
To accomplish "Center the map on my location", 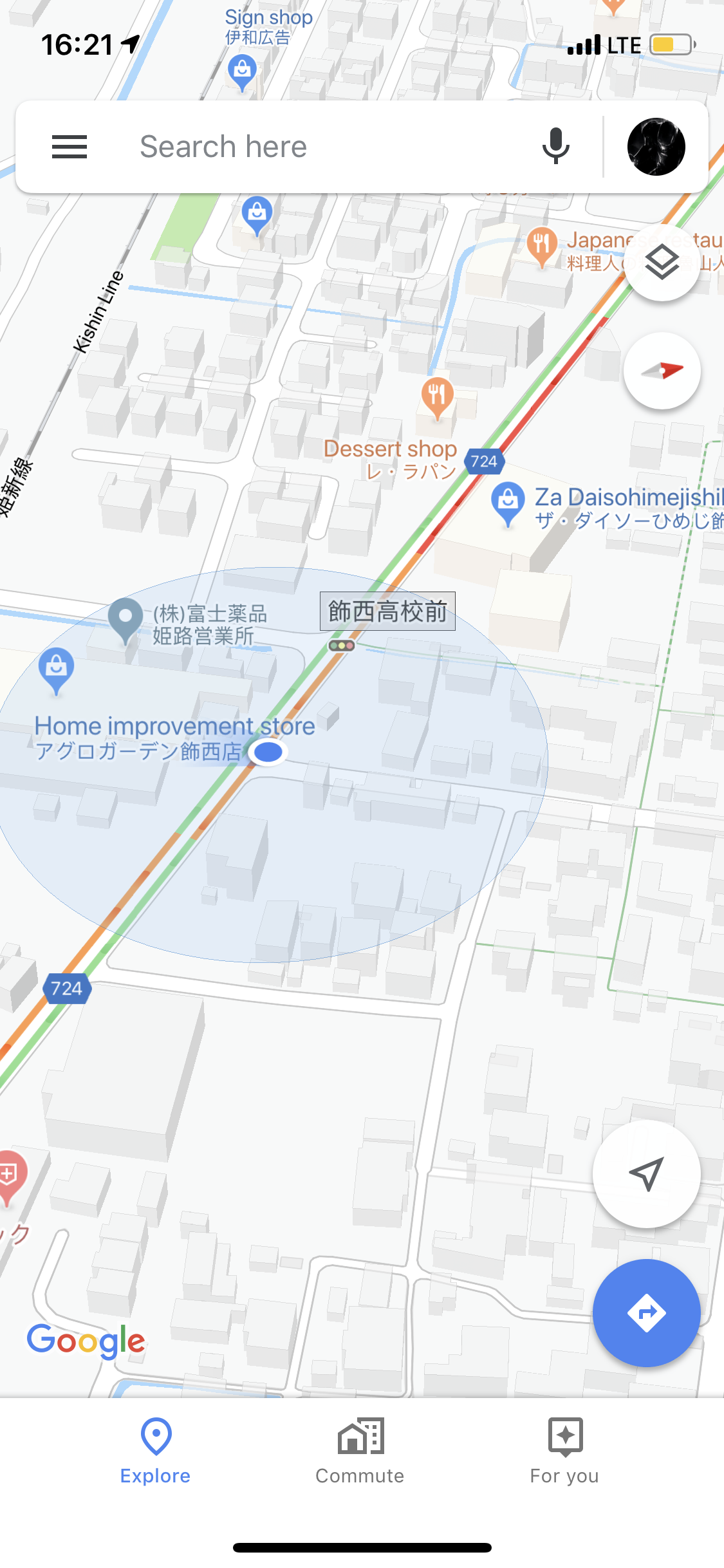I will [646, 1174].
